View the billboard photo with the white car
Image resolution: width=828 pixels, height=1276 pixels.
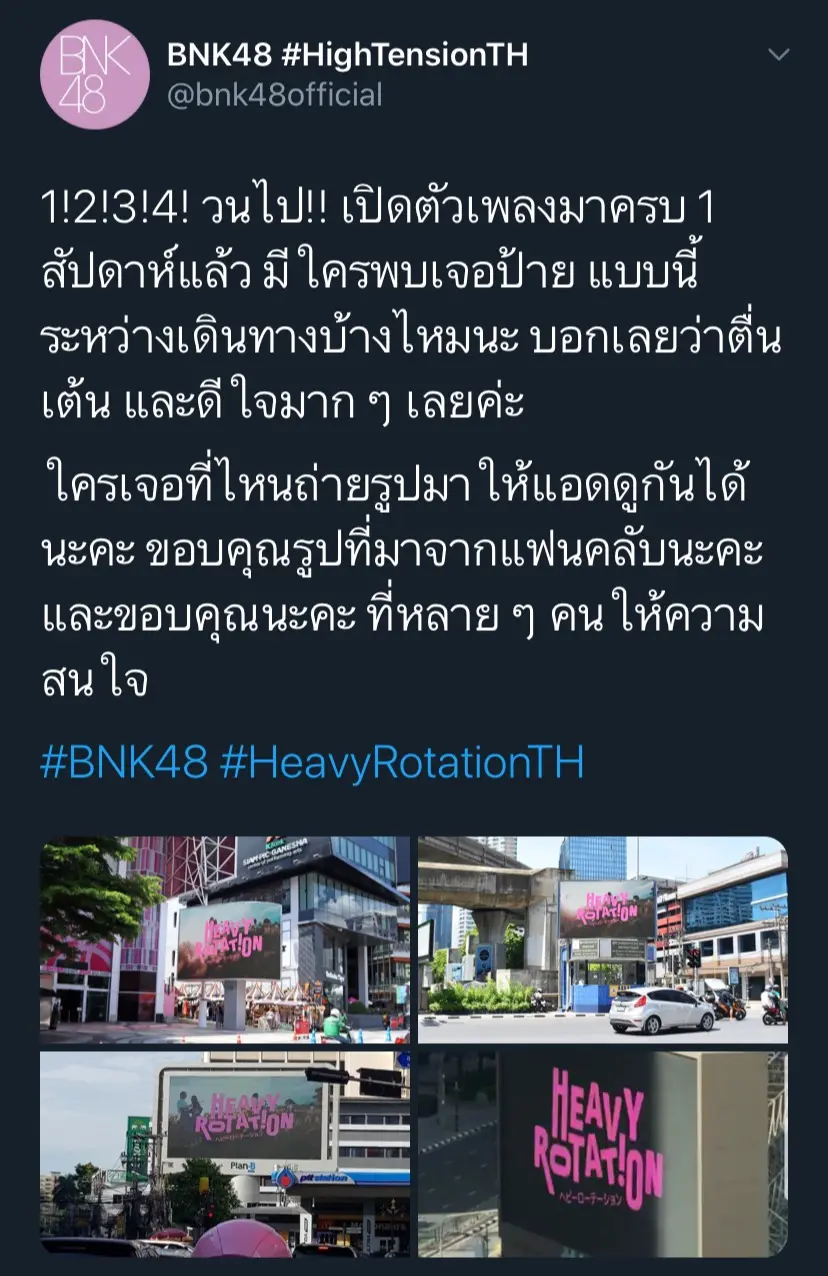pos(603,940)
